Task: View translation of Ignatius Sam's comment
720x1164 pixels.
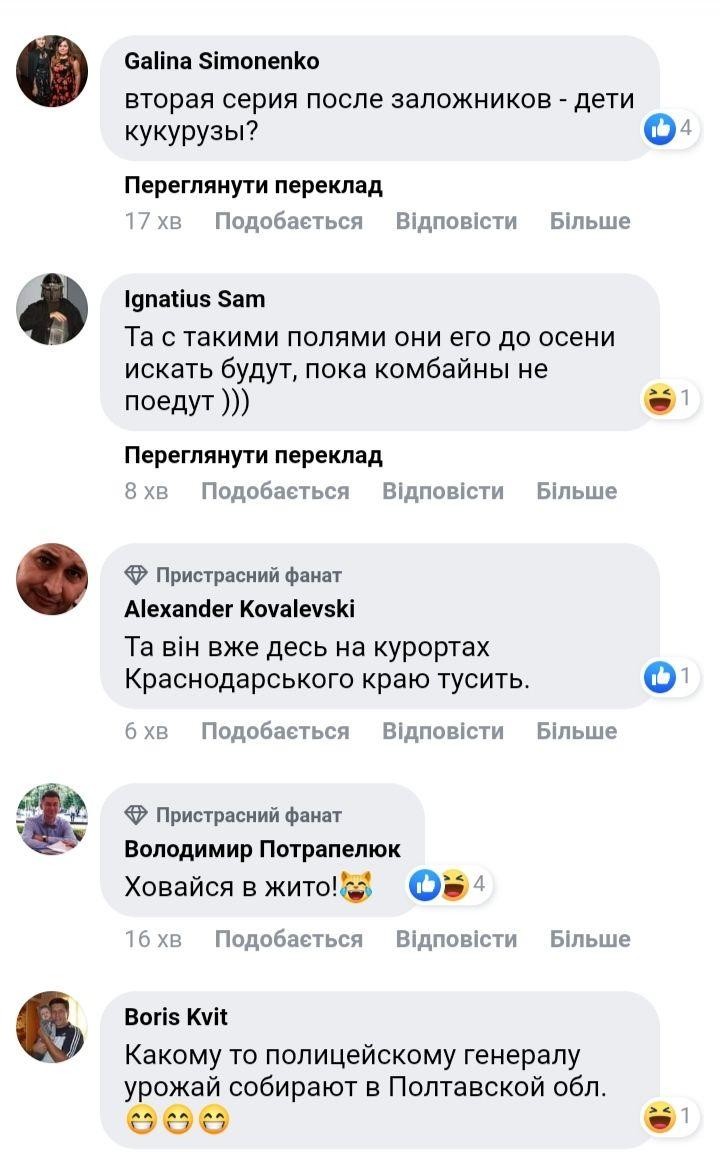Action: point(253,456)
